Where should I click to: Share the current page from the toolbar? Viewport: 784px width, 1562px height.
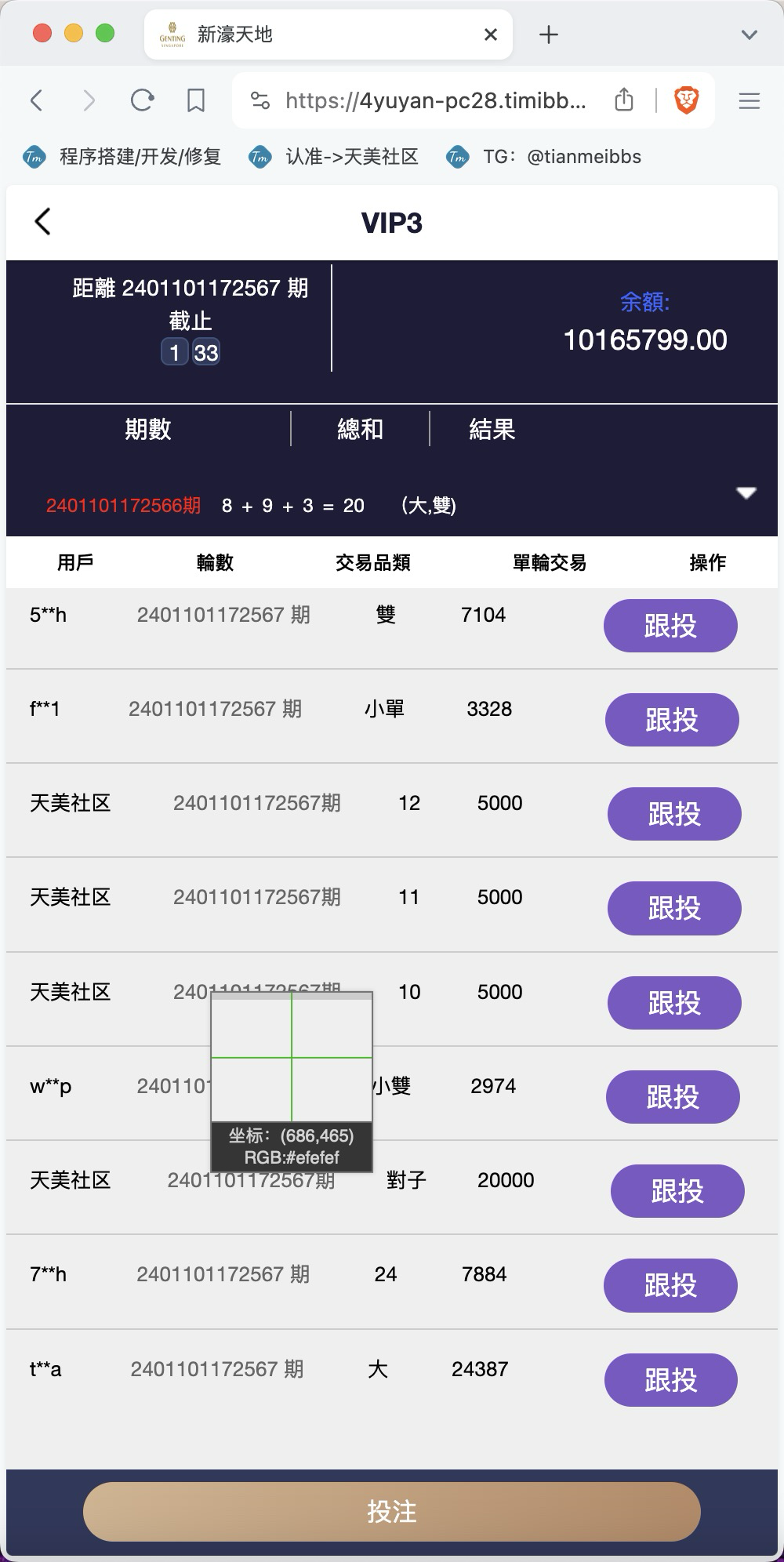[x=624, y=100]
